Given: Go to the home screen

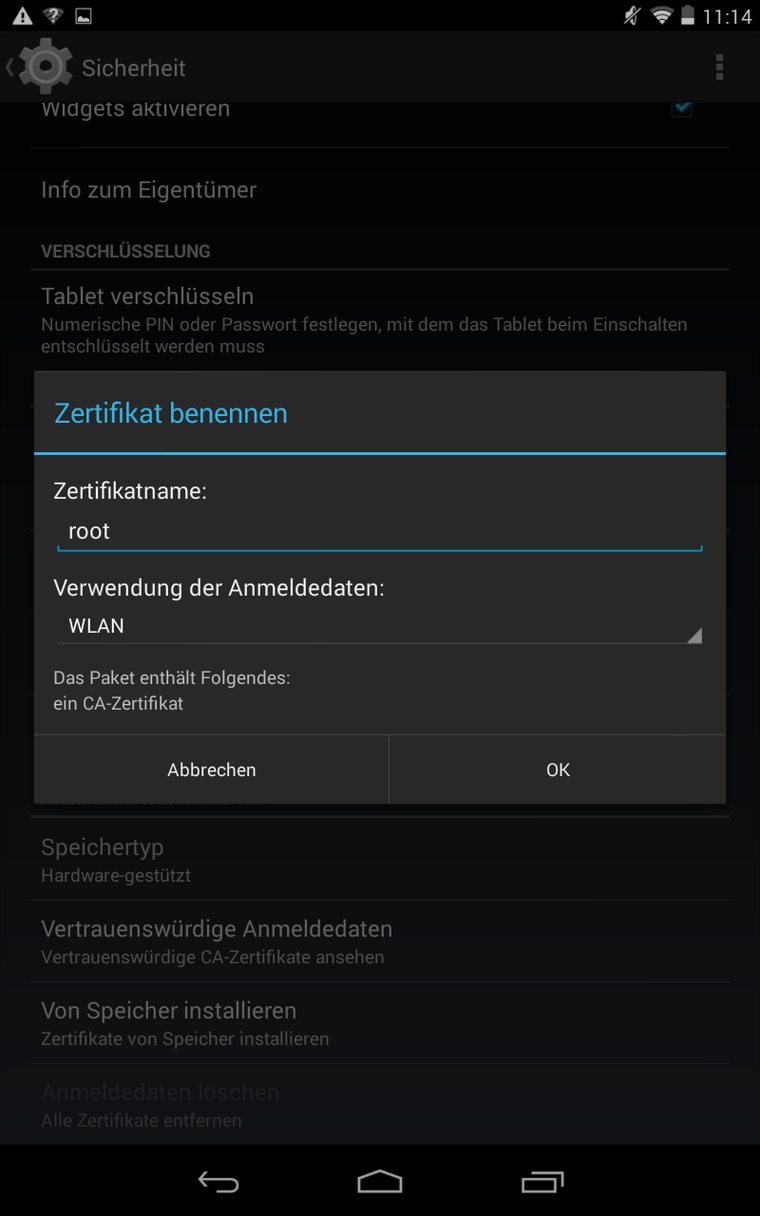Looking at the screenshot, I should 380,1182.
